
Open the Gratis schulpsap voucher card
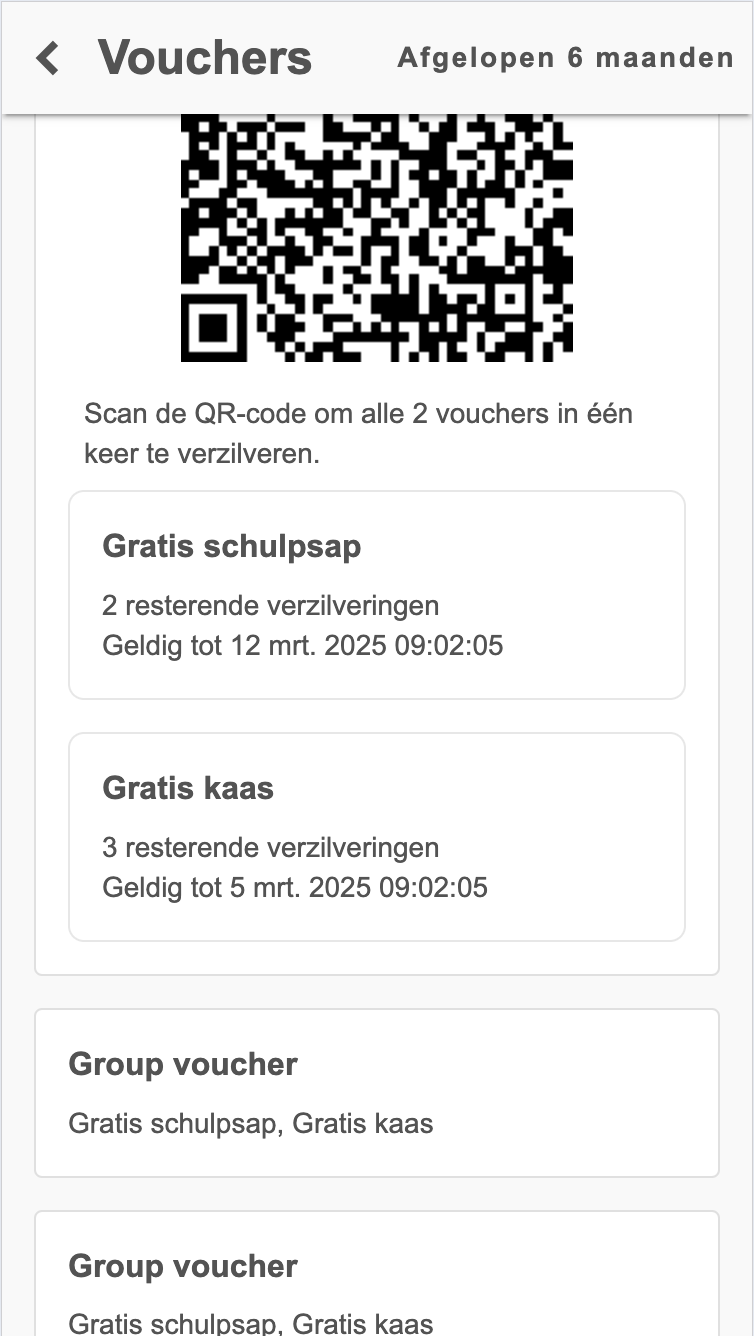point(377,595)
